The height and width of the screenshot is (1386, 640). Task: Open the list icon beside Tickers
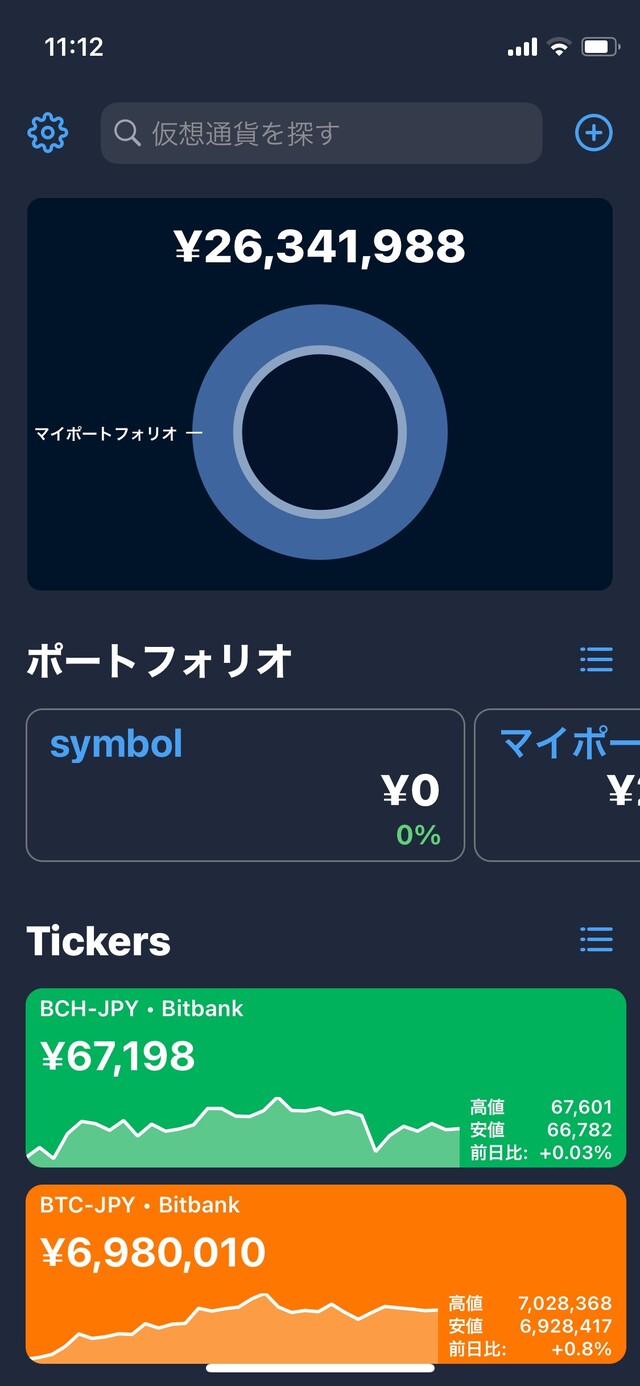point(596,939)
